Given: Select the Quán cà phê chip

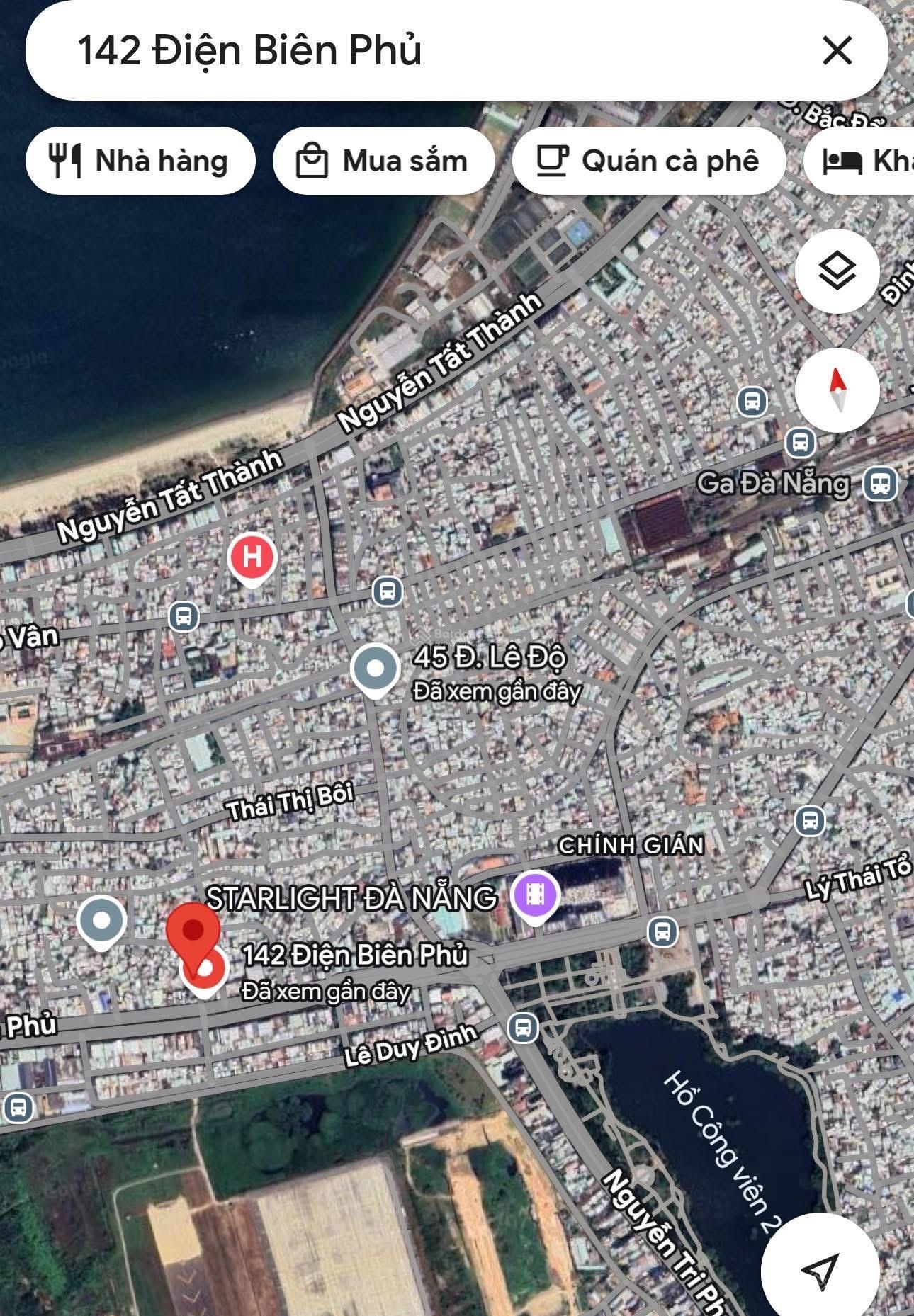Looking at the screenshot, I should pyautogui.click(x=649, y=161).
